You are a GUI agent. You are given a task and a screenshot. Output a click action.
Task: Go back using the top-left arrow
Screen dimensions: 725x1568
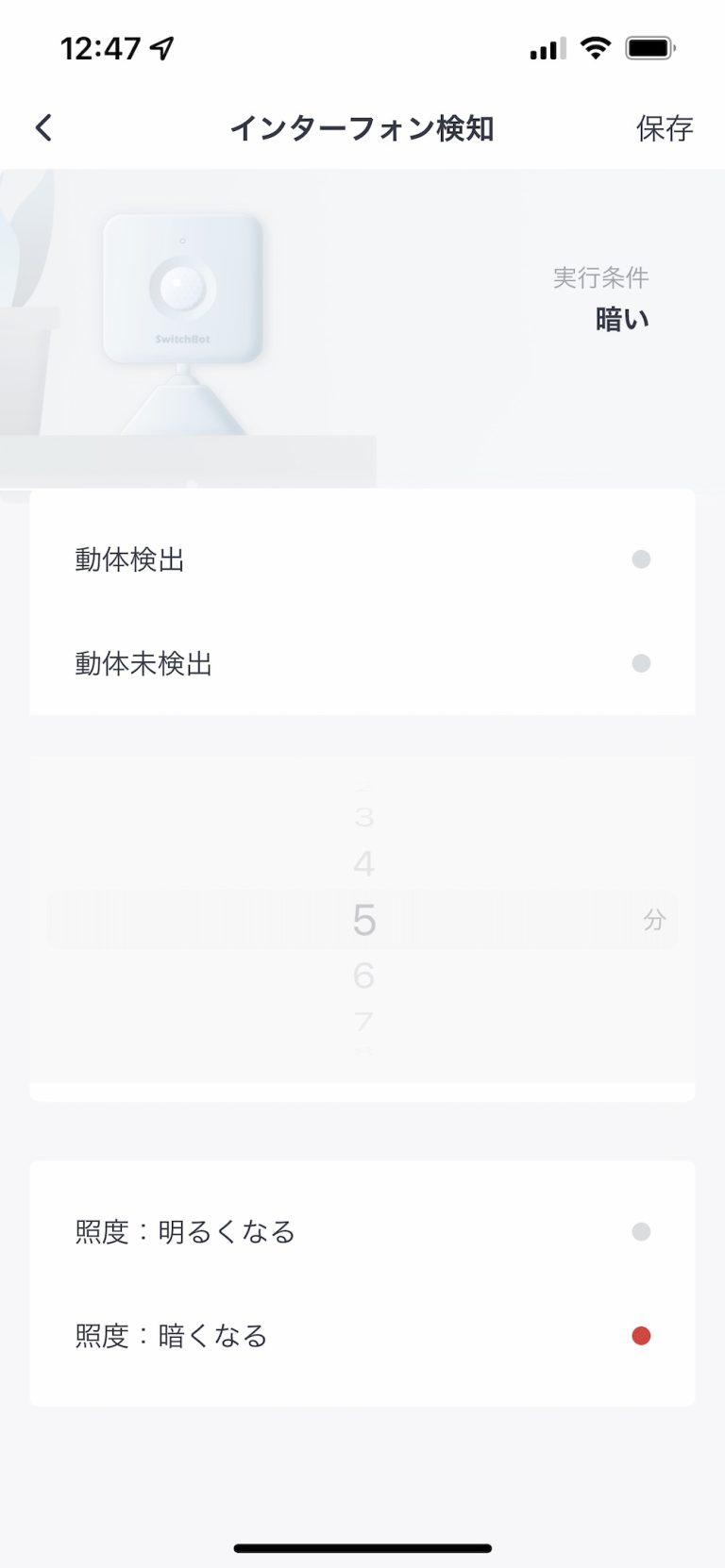43,128
